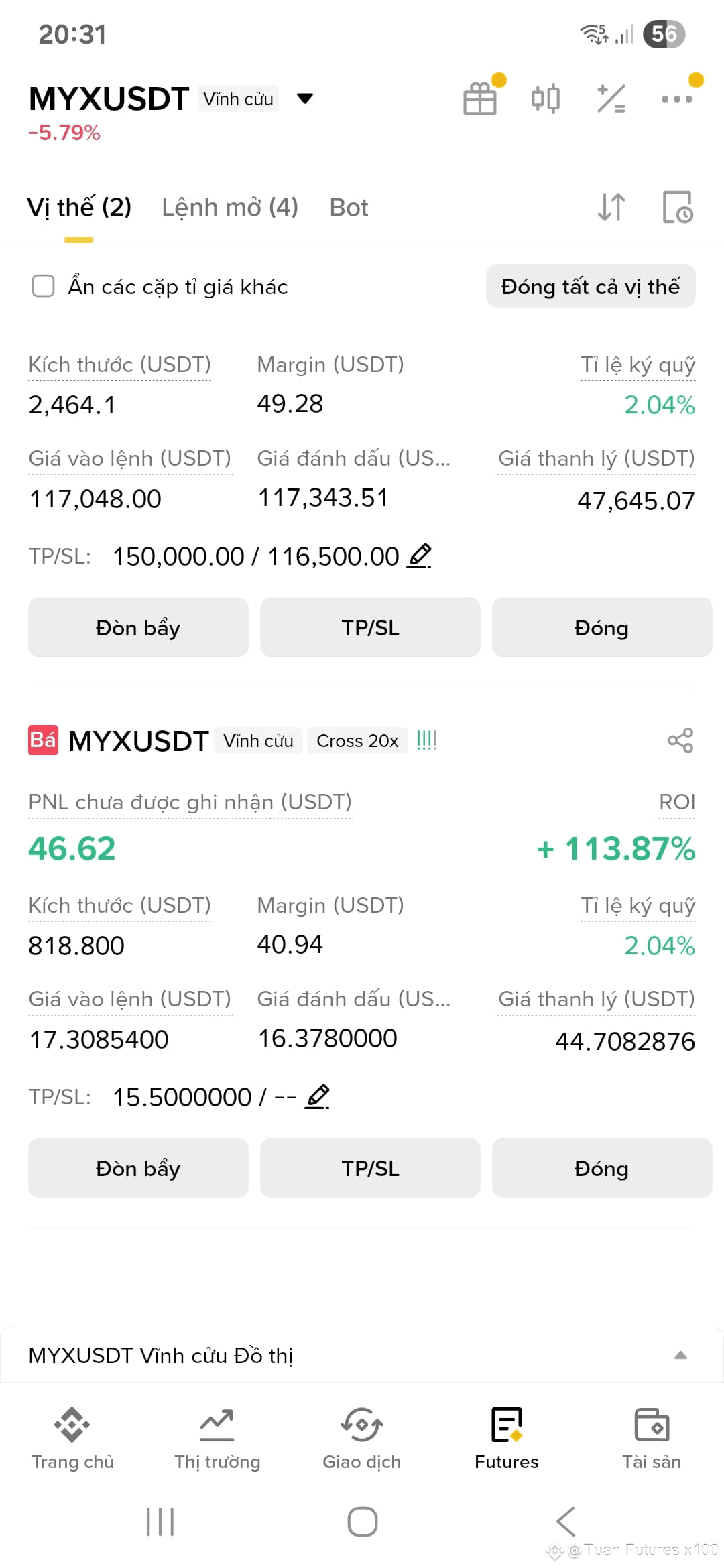The width and height of the screenshot is (724, 1568).
Task: Edit TP/SL 150,000.00 / 116,500.00 pencil
Action: [419, 556]
